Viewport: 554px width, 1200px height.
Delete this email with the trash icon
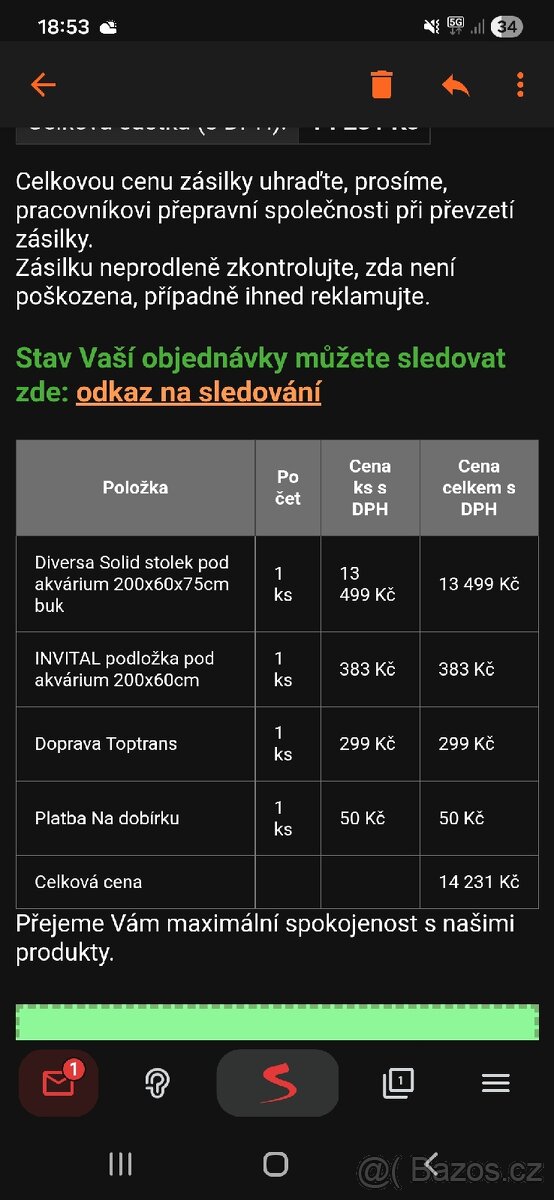381,84
